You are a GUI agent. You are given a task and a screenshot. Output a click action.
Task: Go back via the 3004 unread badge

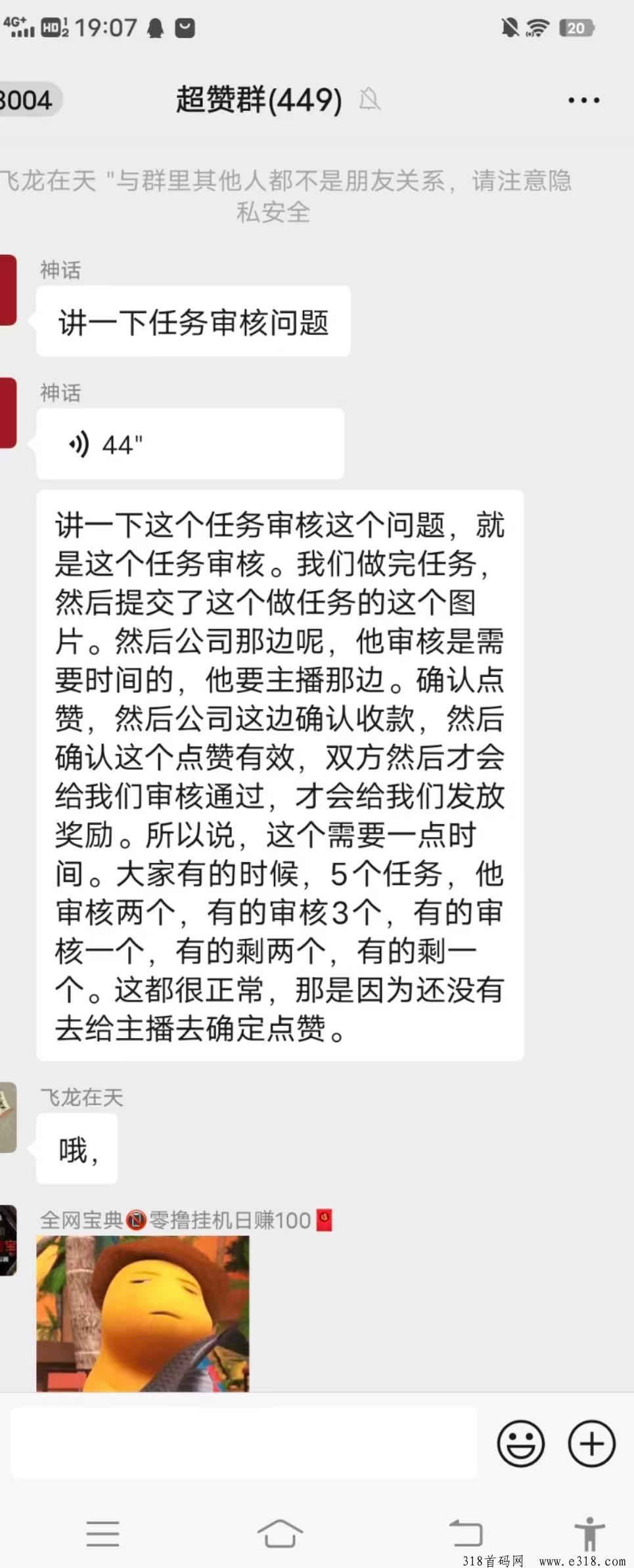click(28, 100)
